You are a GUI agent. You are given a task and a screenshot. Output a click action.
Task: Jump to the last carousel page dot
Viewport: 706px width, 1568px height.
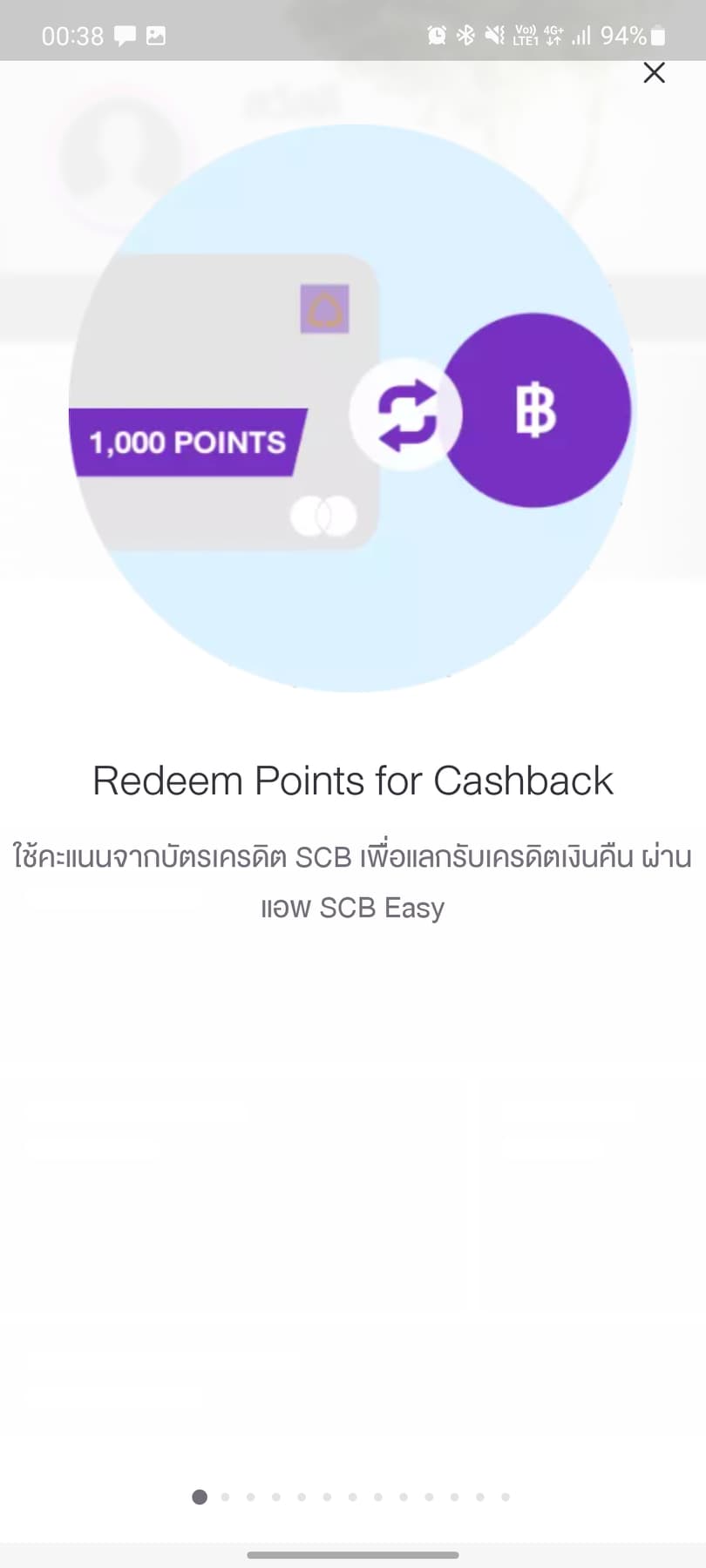coord(505,1497)
